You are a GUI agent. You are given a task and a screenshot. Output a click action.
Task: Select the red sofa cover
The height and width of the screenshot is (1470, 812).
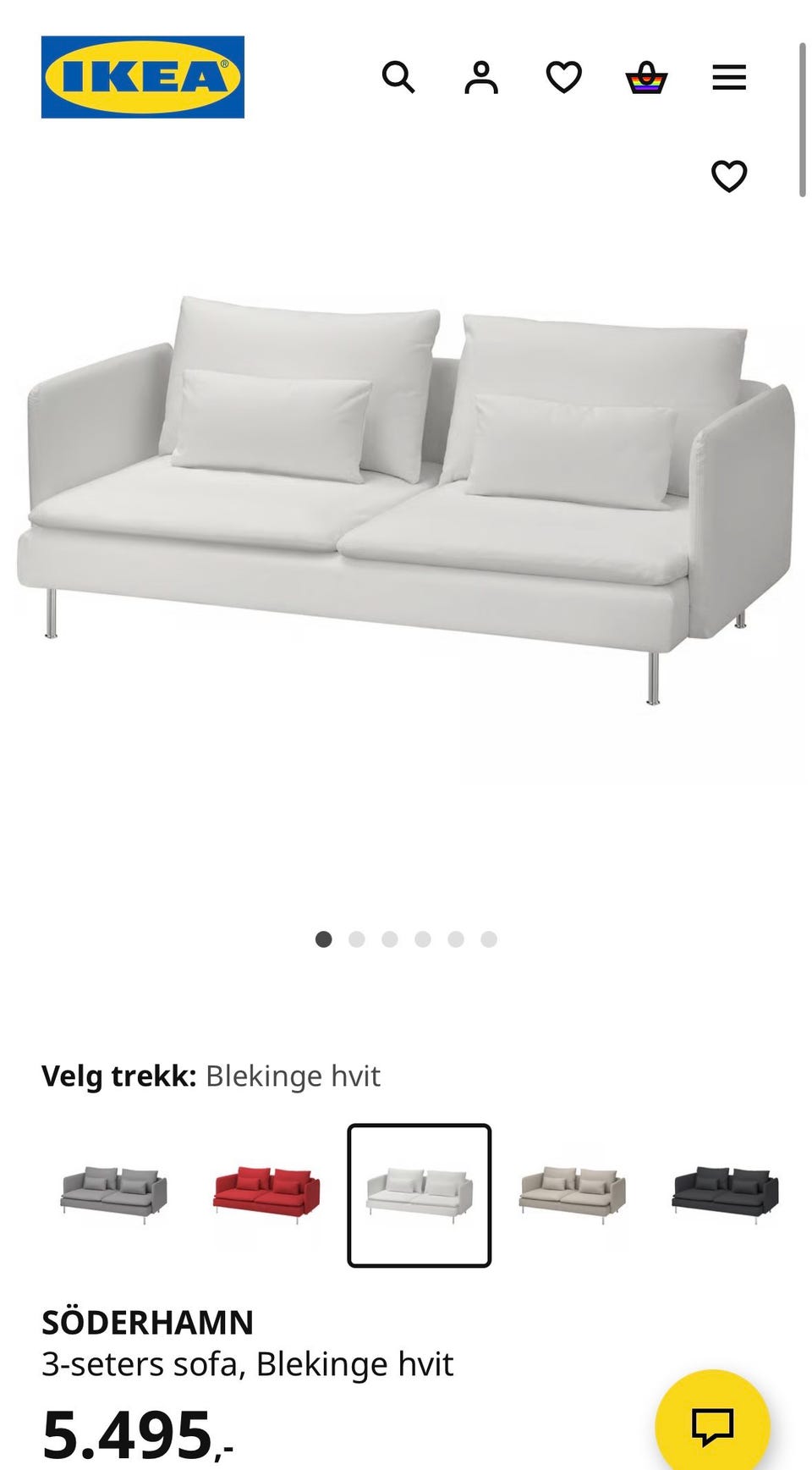click(266, 1195)
